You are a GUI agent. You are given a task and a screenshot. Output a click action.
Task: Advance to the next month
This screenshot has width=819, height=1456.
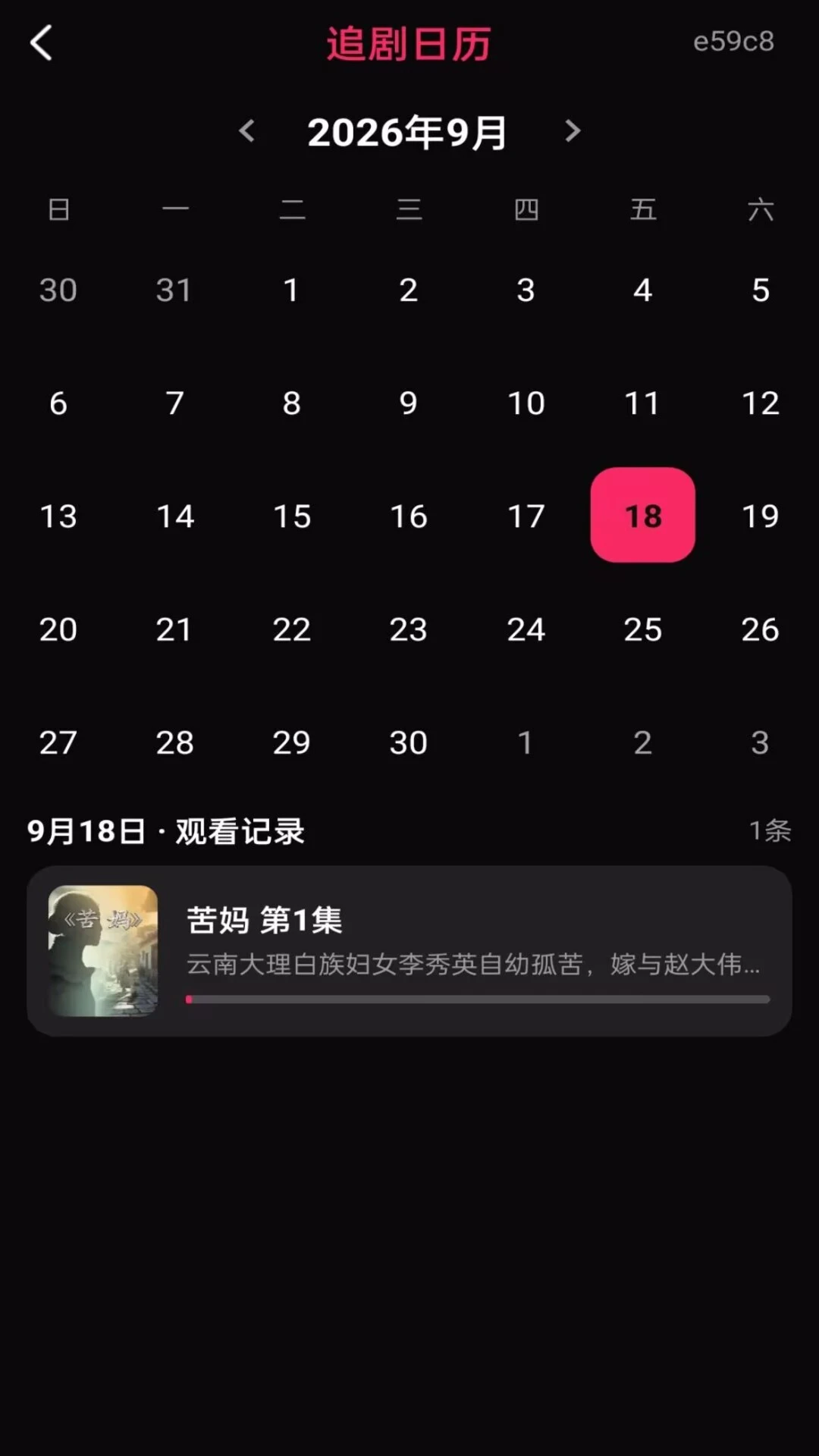[x=573, y=131]
